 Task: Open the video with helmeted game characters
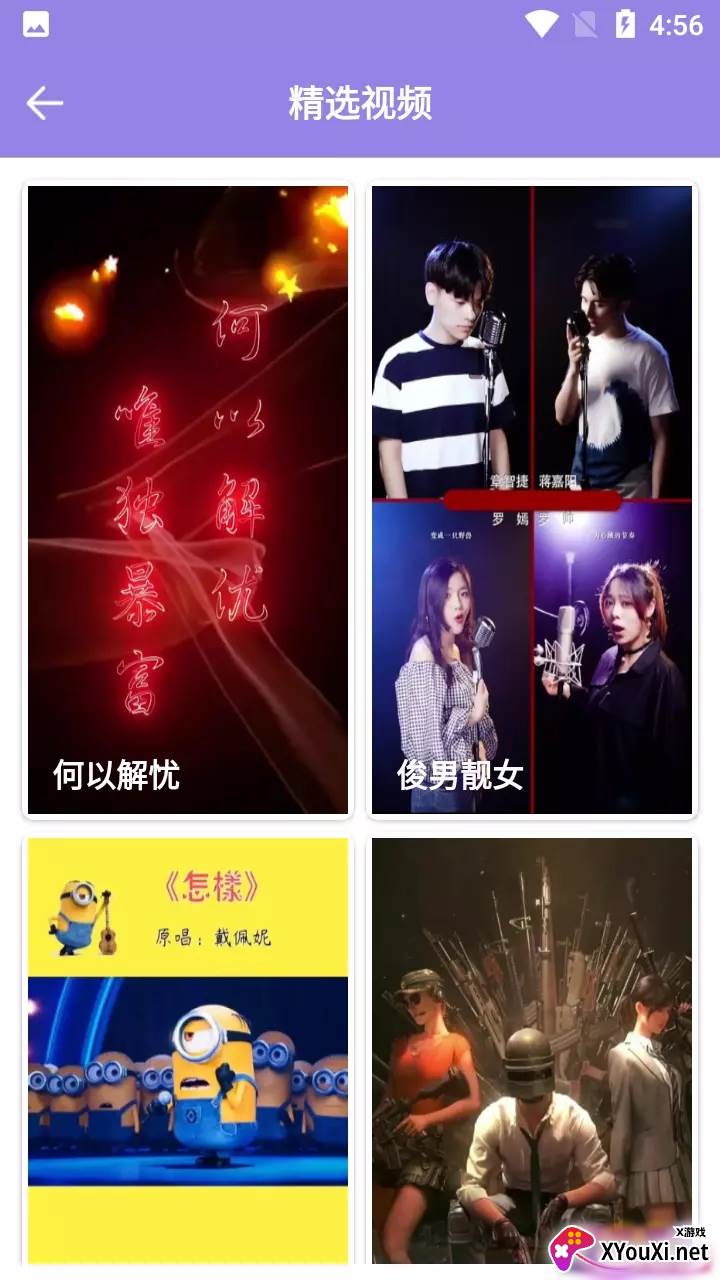[x=532, y=1050]
